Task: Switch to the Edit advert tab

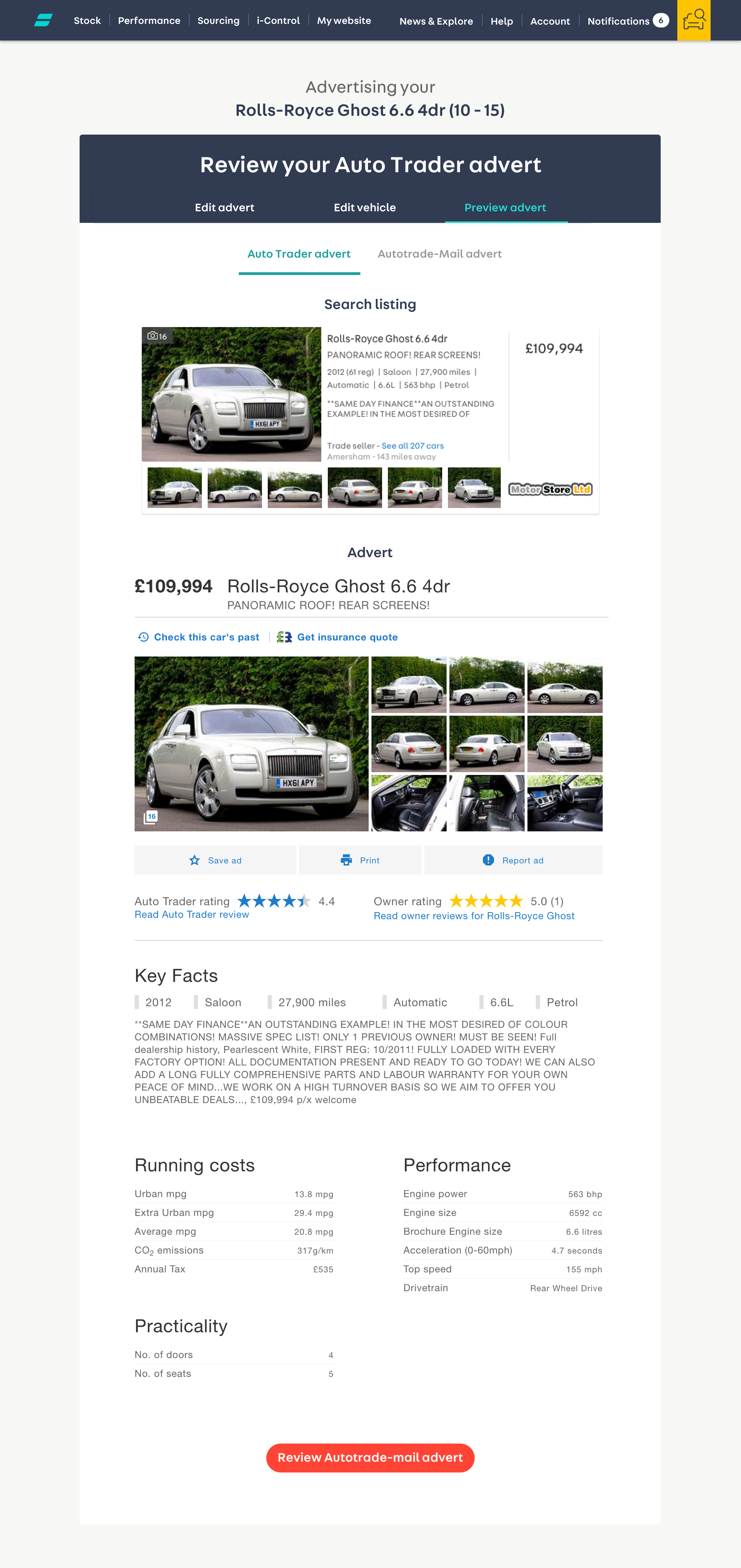Action: pyautogui.click(x=225, y=208)
